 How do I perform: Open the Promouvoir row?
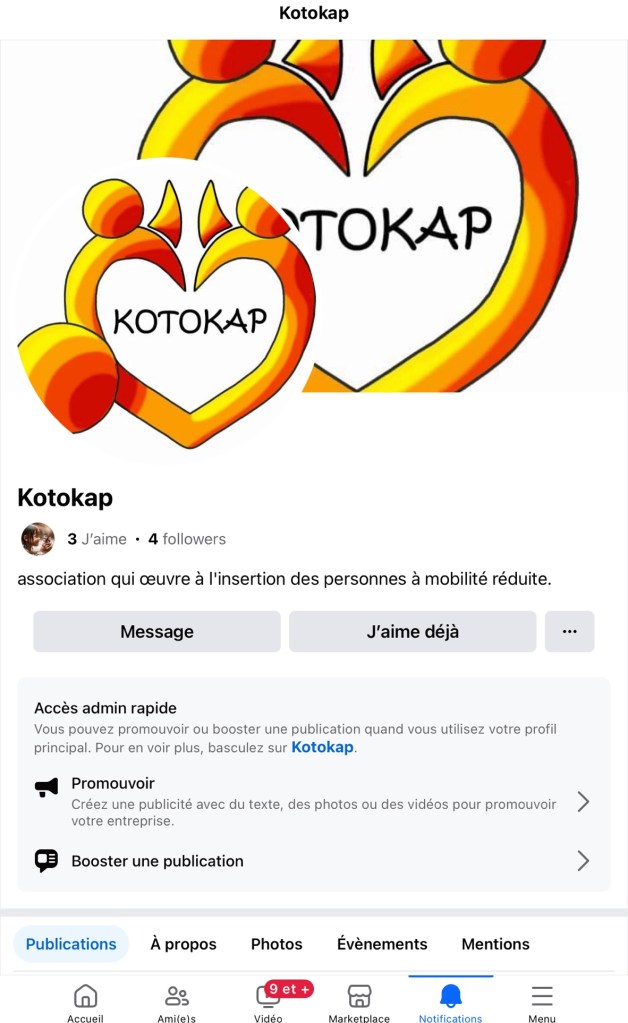312,802
